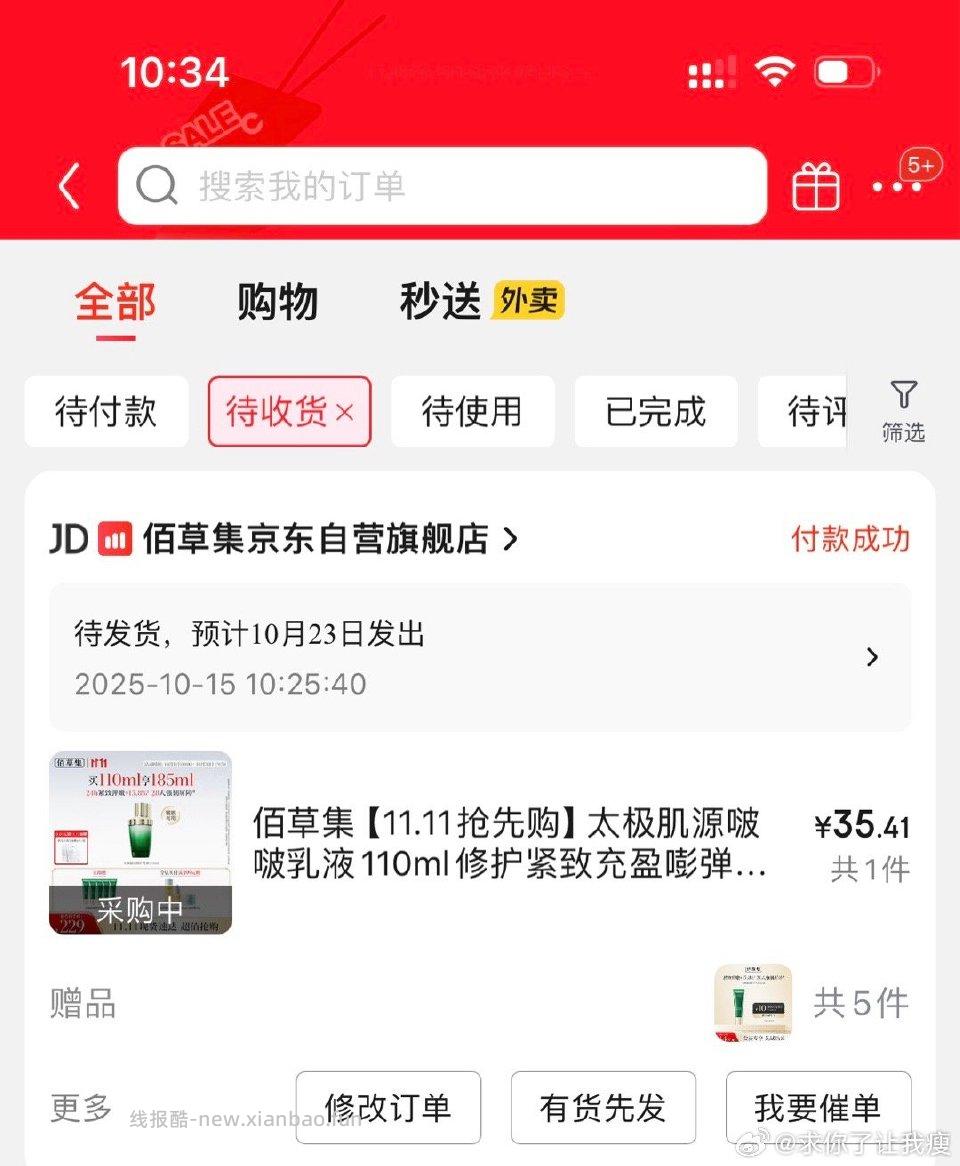
Task: Expand shipping details with the right-arrow chevron
Action: pyautogui.click(x=872, y=657)
